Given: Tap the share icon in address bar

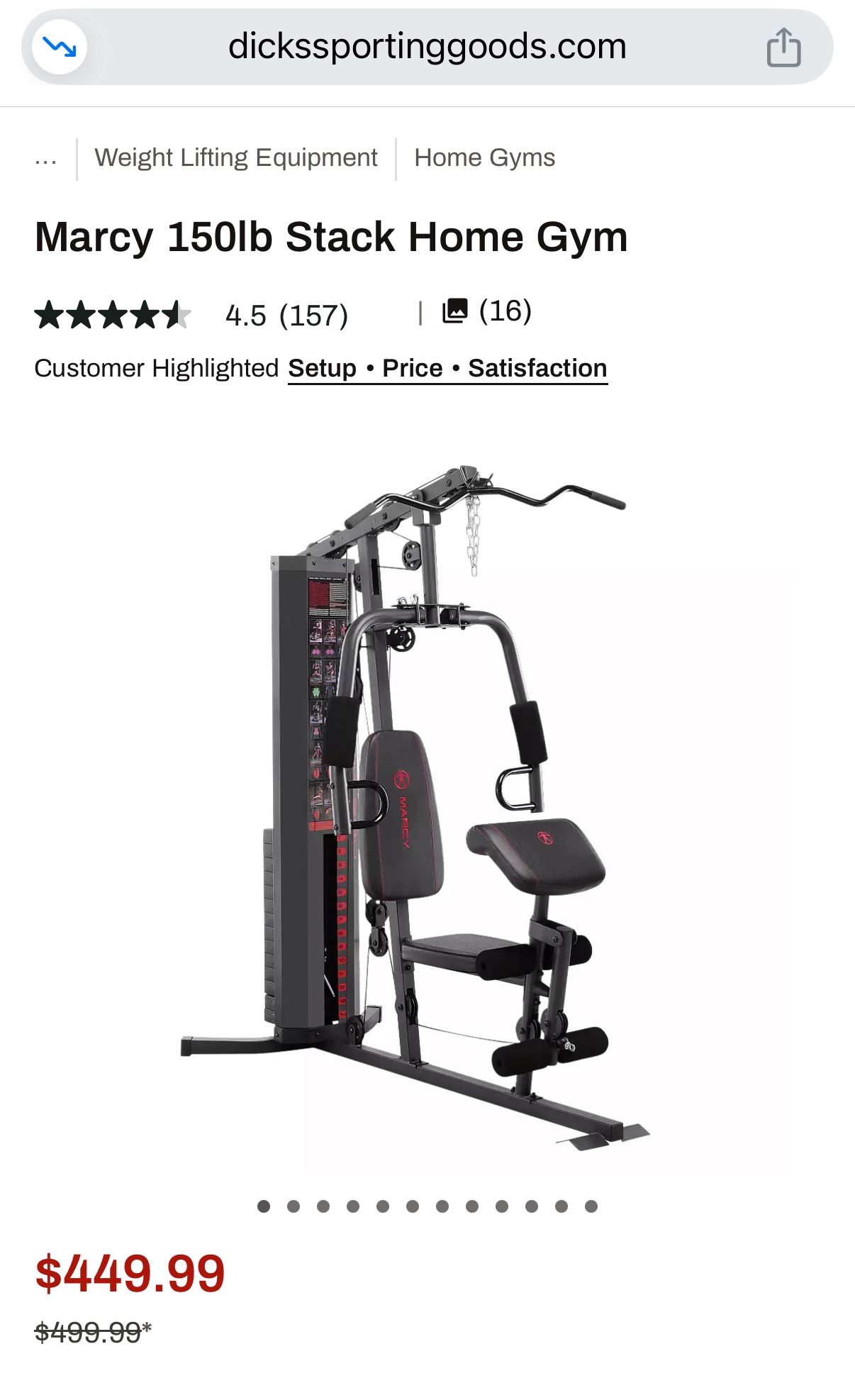Looking at the screenshot, I should coord(784,45).
